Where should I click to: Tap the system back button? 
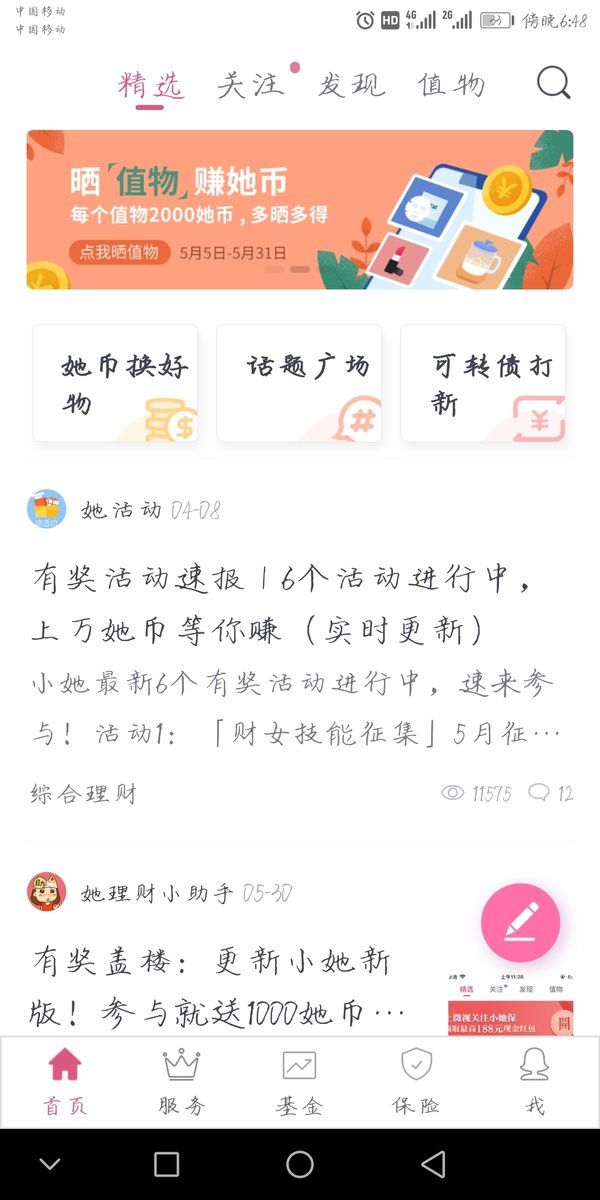[433, 1164]
